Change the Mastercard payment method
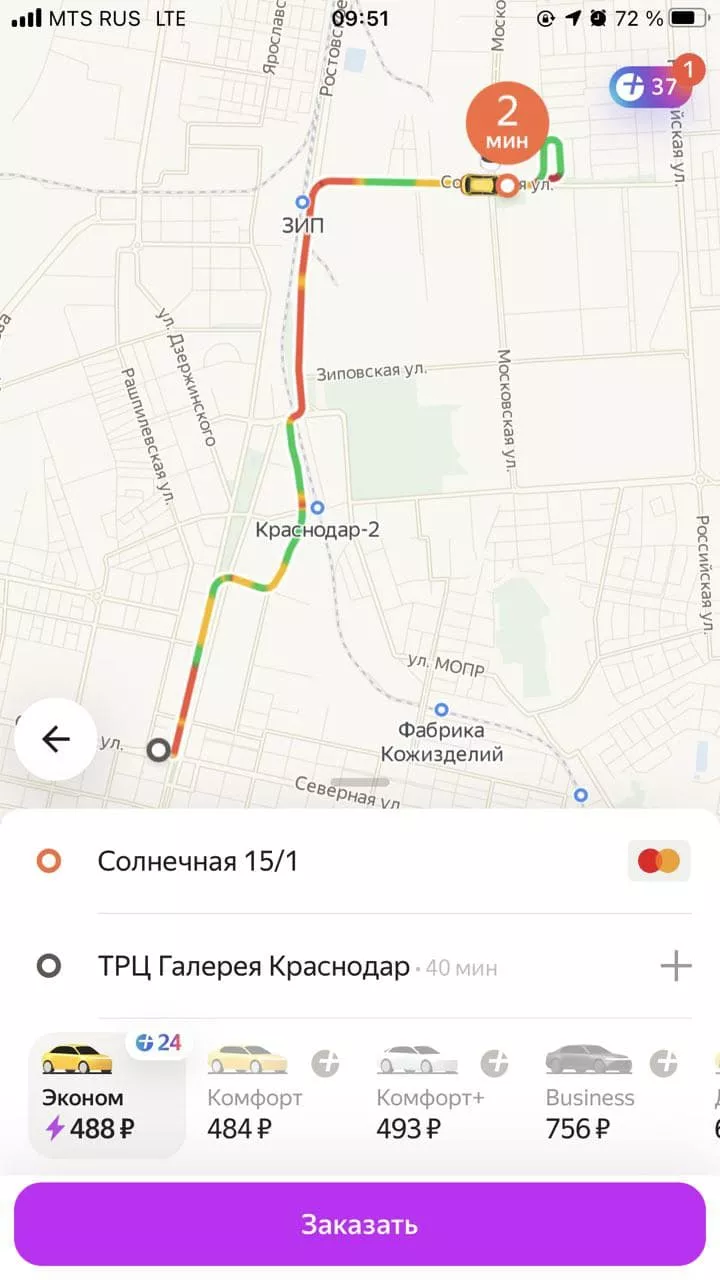Image resolution: width=720 pixels, height=1280 pixels. tap(658, 861)
